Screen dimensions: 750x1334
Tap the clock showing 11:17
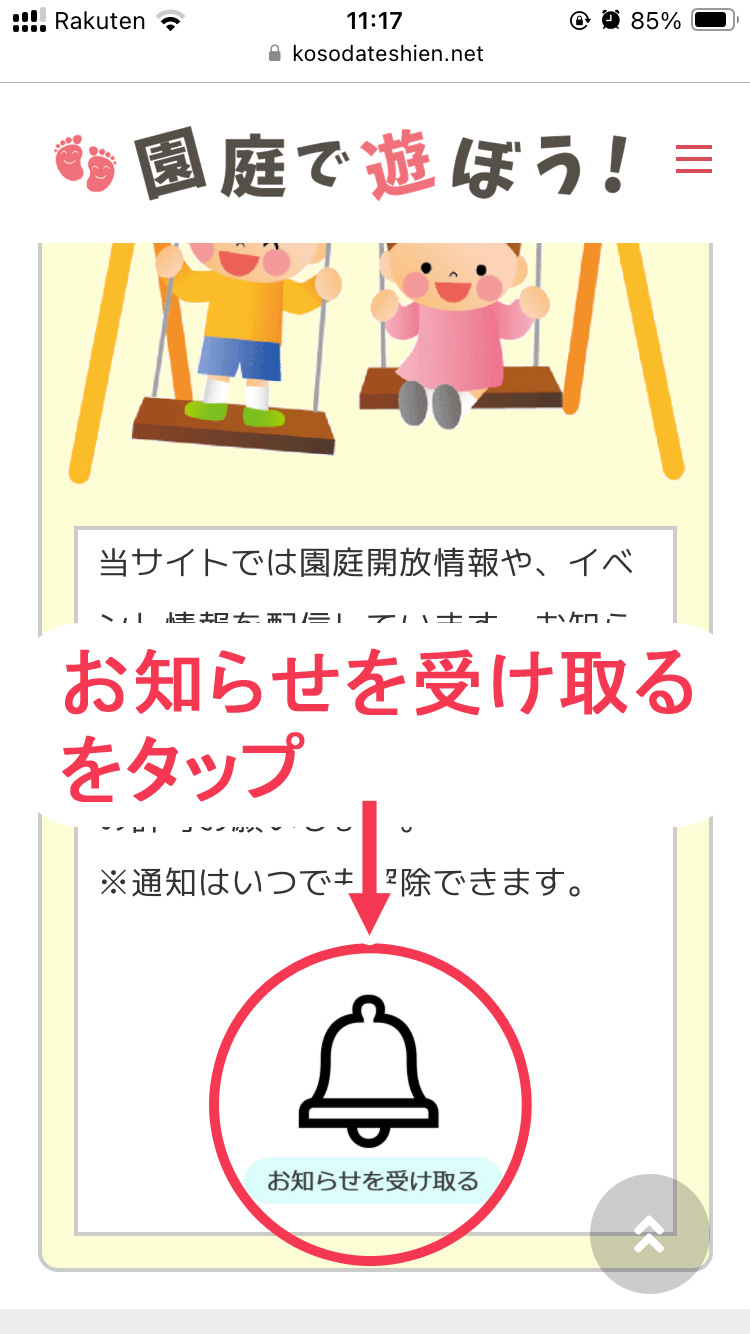(375, 19)
